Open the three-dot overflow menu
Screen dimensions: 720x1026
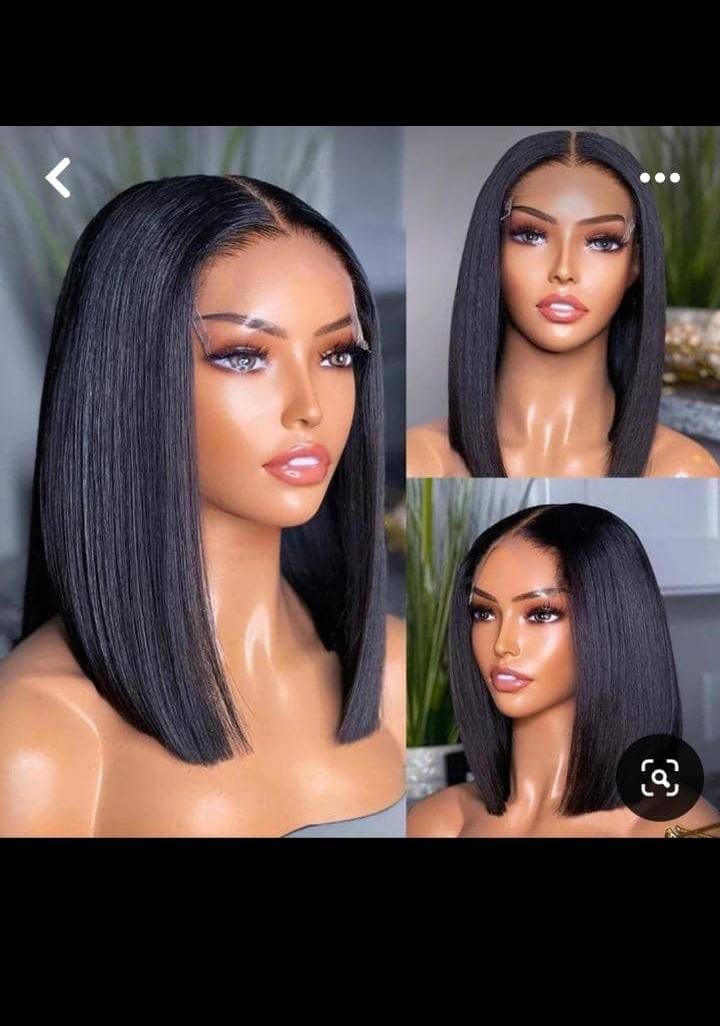tap(660, 178)
